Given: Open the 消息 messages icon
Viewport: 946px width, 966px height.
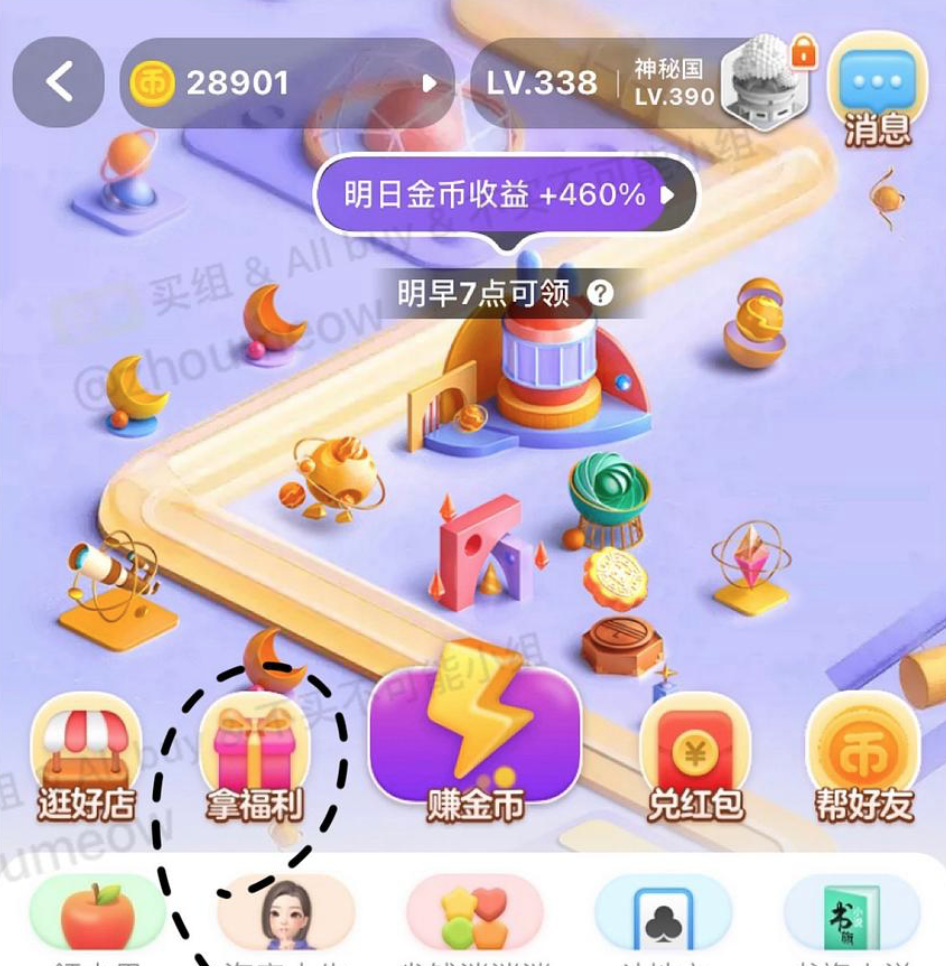Looking at the screenshot, I should (x=878, y=92).
